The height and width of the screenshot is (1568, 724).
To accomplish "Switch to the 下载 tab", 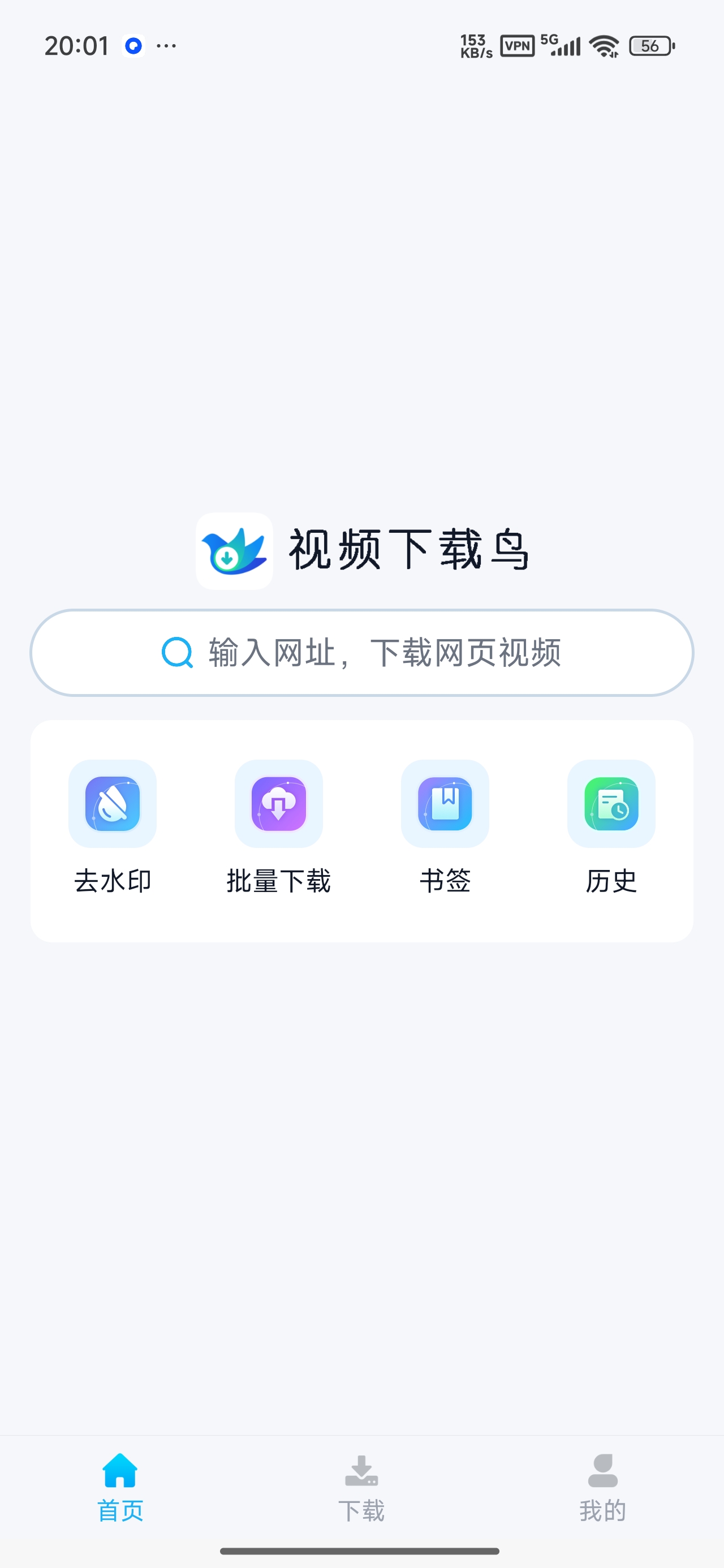I will [361, 1488].
